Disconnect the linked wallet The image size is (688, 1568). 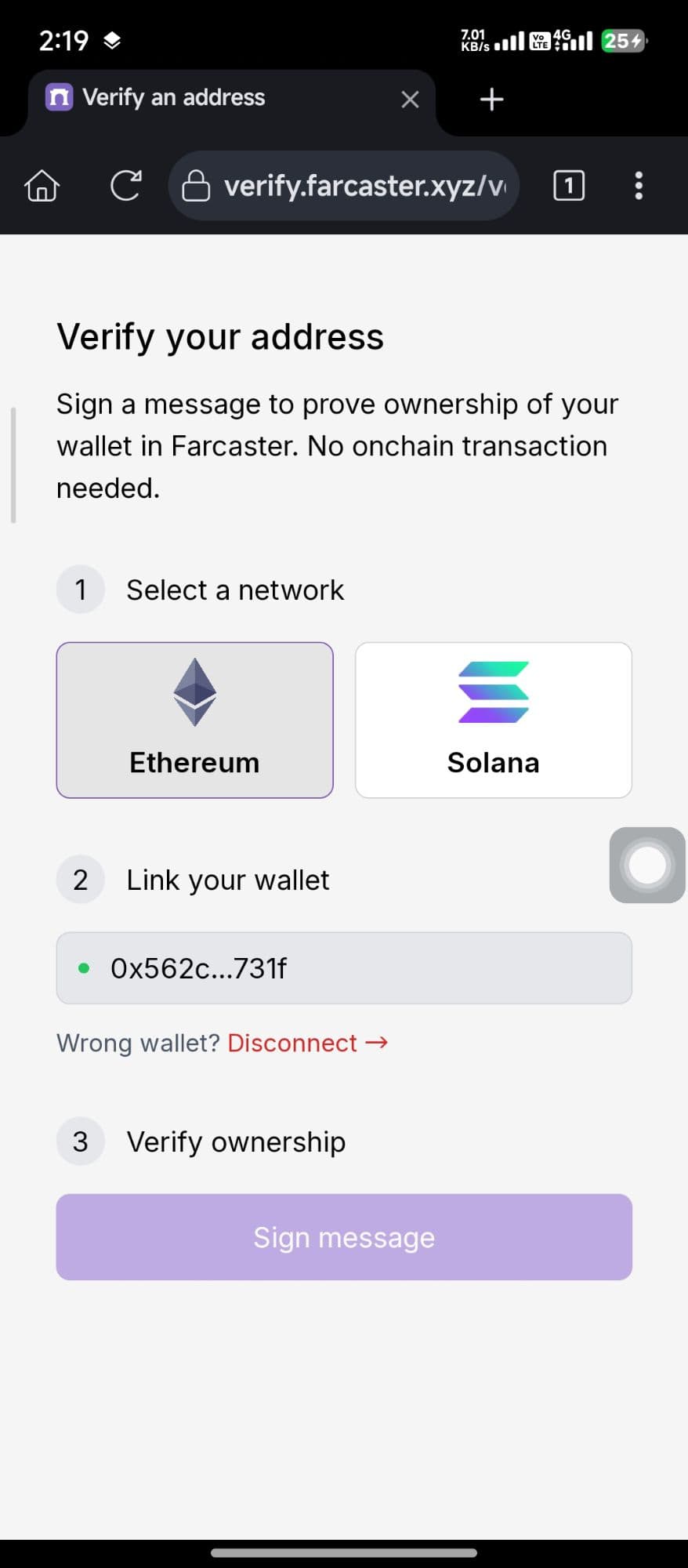coord(307,1043)
